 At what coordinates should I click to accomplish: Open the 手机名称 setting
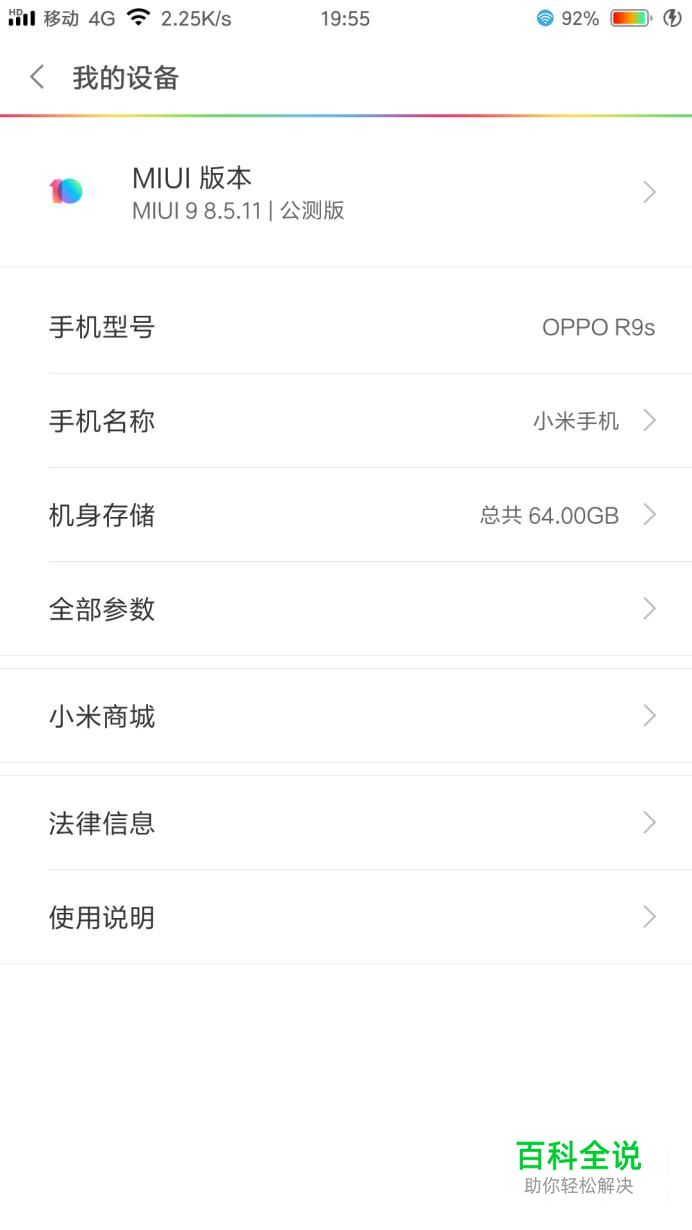point(346,421)
